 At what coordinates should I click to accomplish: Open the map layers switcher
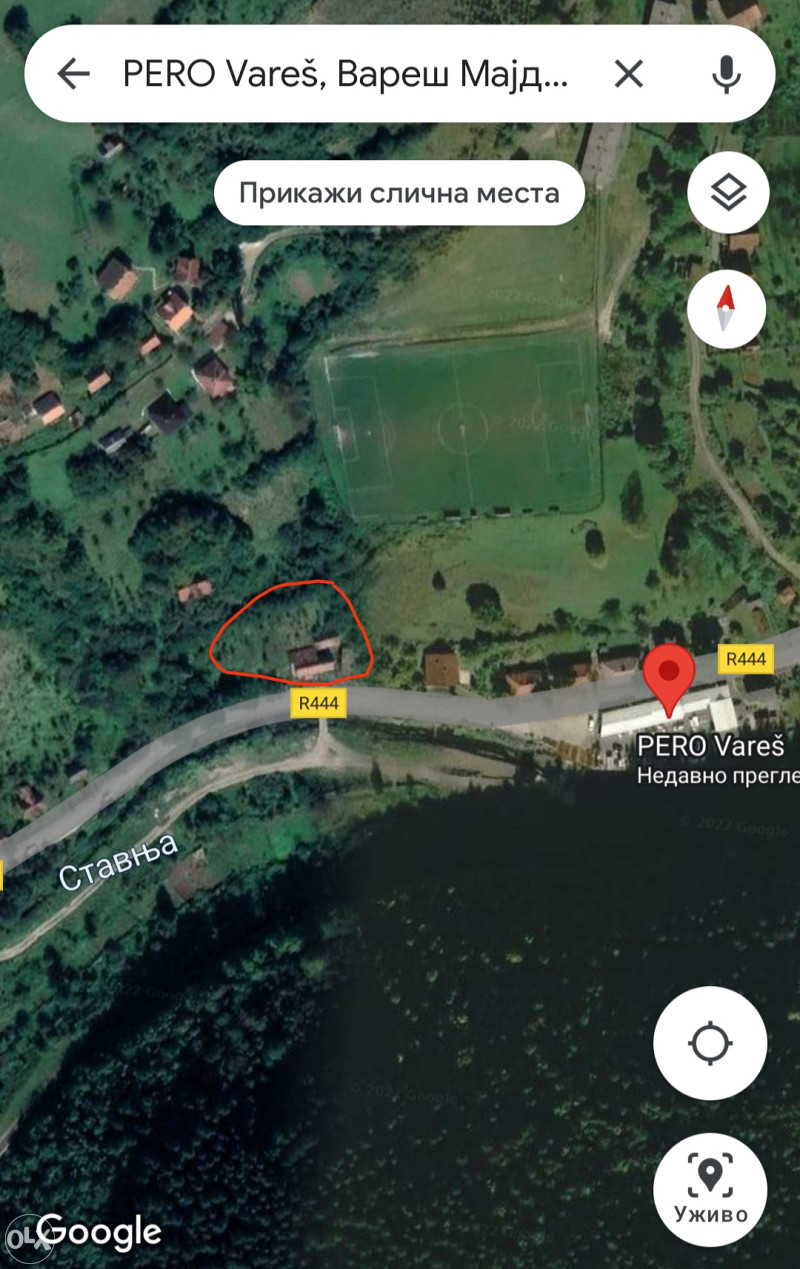[727, 190]
